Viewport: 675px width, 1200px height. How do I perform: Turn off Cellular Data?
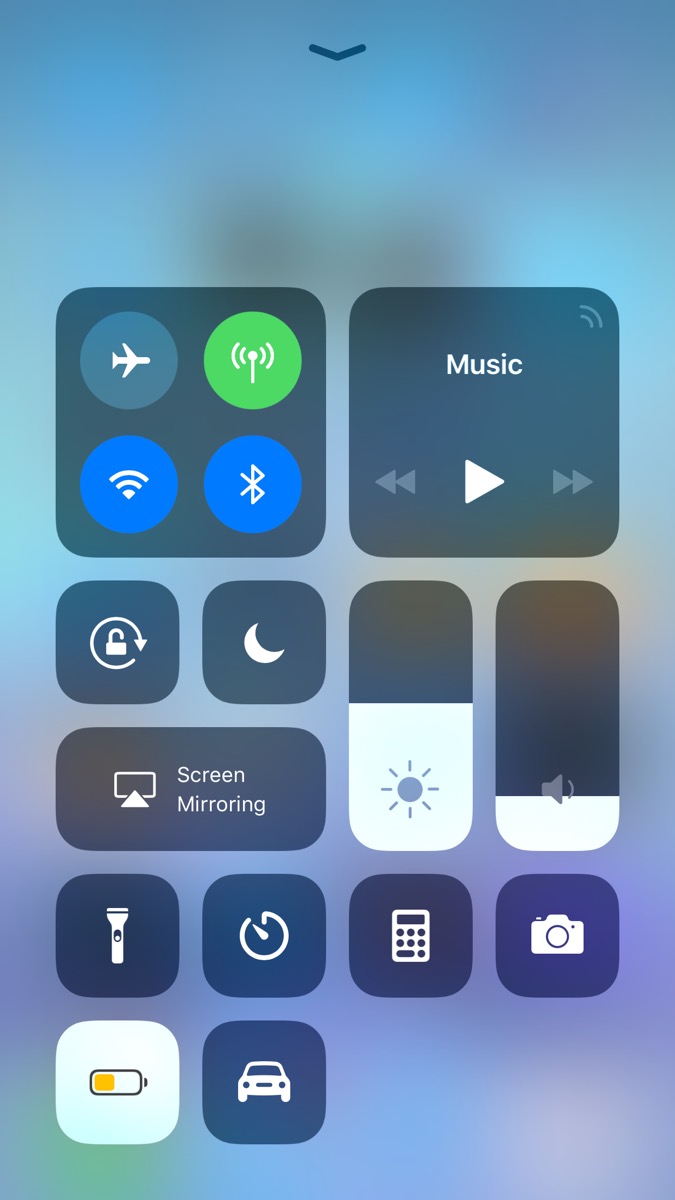pyautogui.click(x=252, y=360)
